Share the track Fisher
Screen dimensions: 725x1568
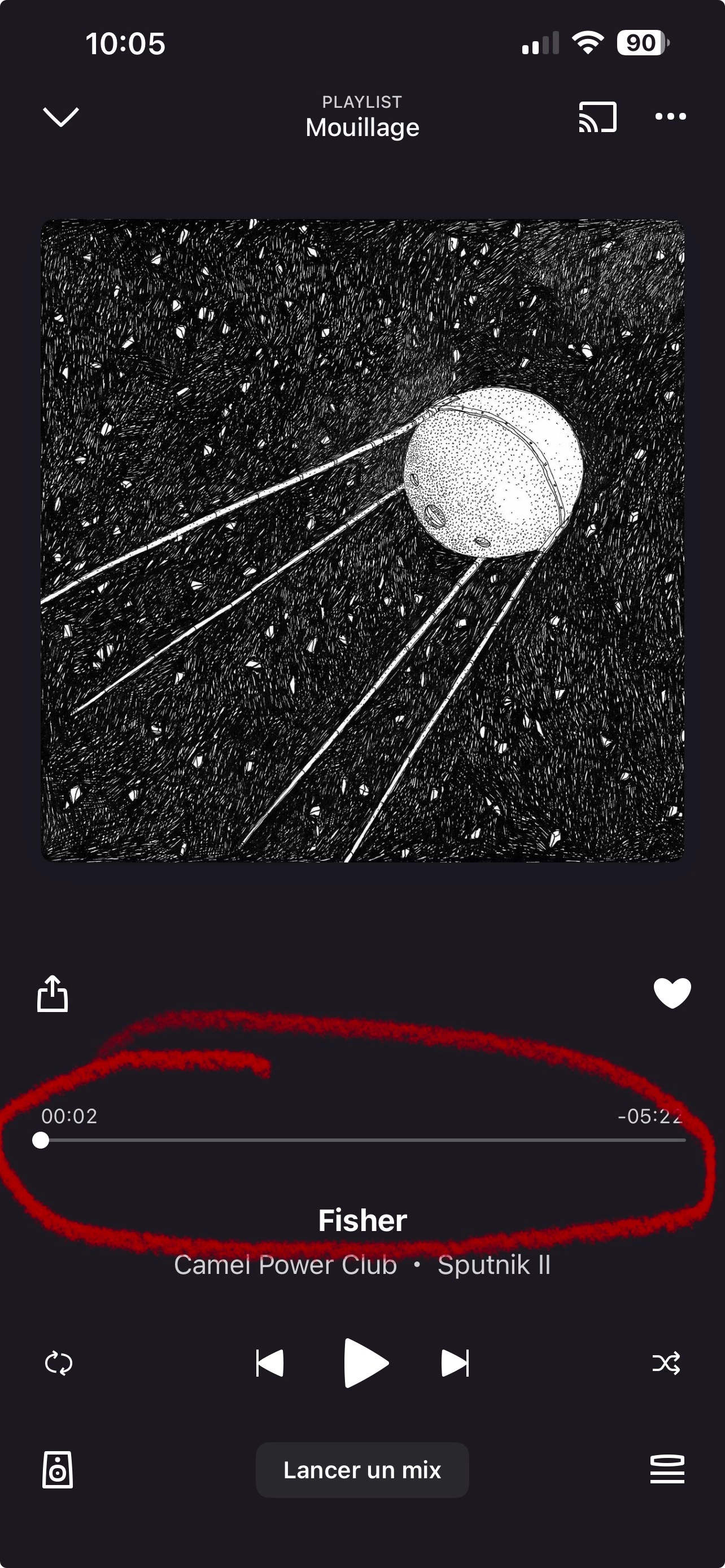[53, 994]
